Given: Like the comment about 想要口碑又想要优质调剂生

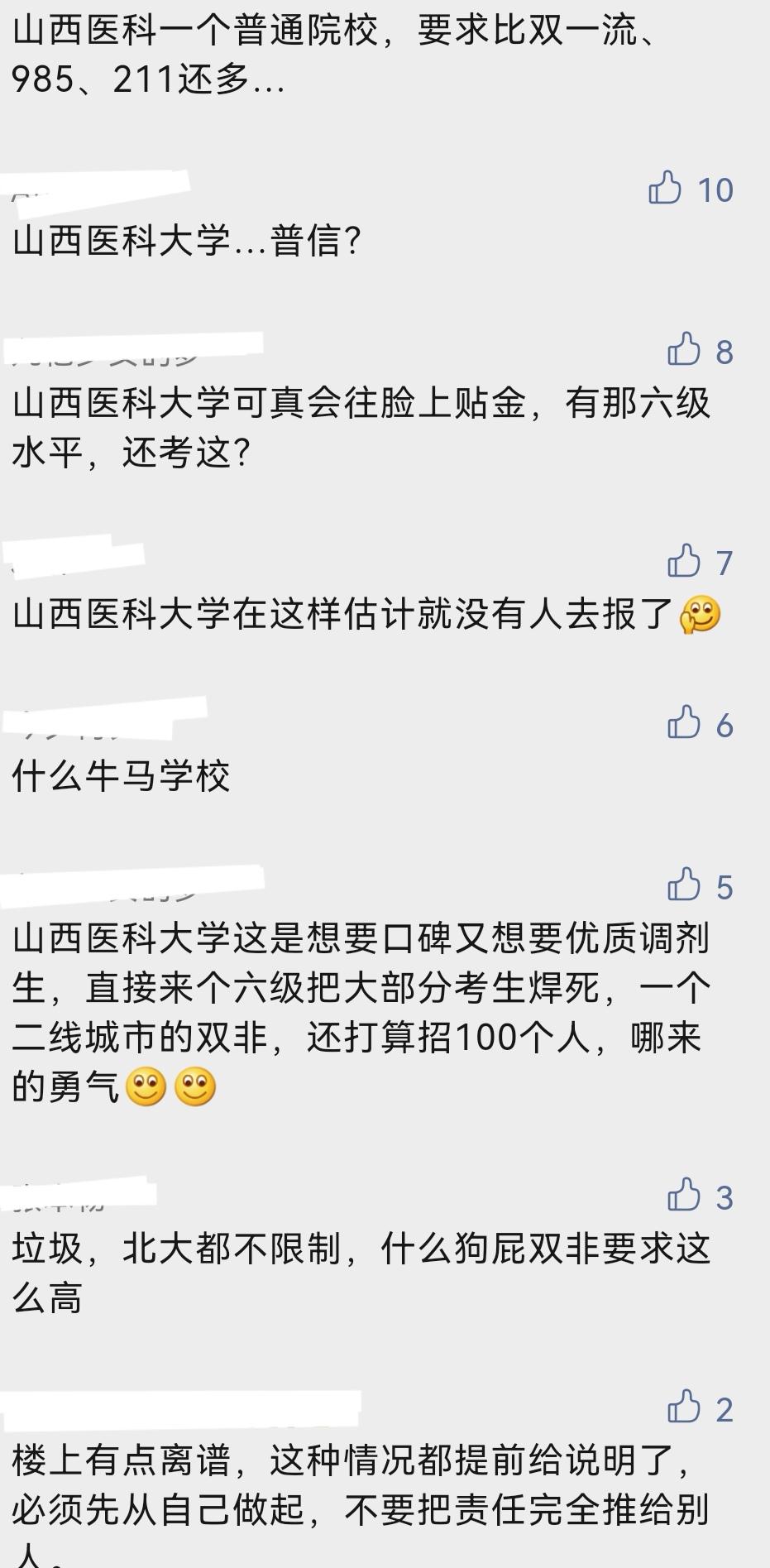Looking at the screenshot, I should point(684,885).
